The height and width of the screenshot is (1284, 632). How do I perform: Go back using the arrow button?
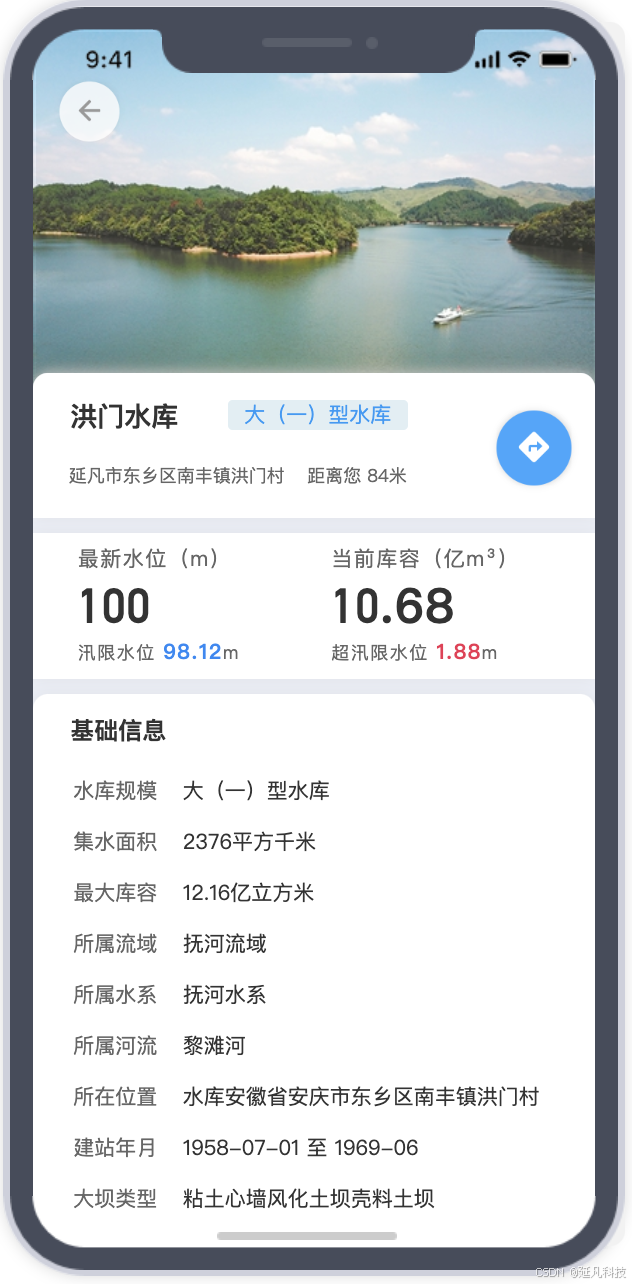tap(90, 111)
